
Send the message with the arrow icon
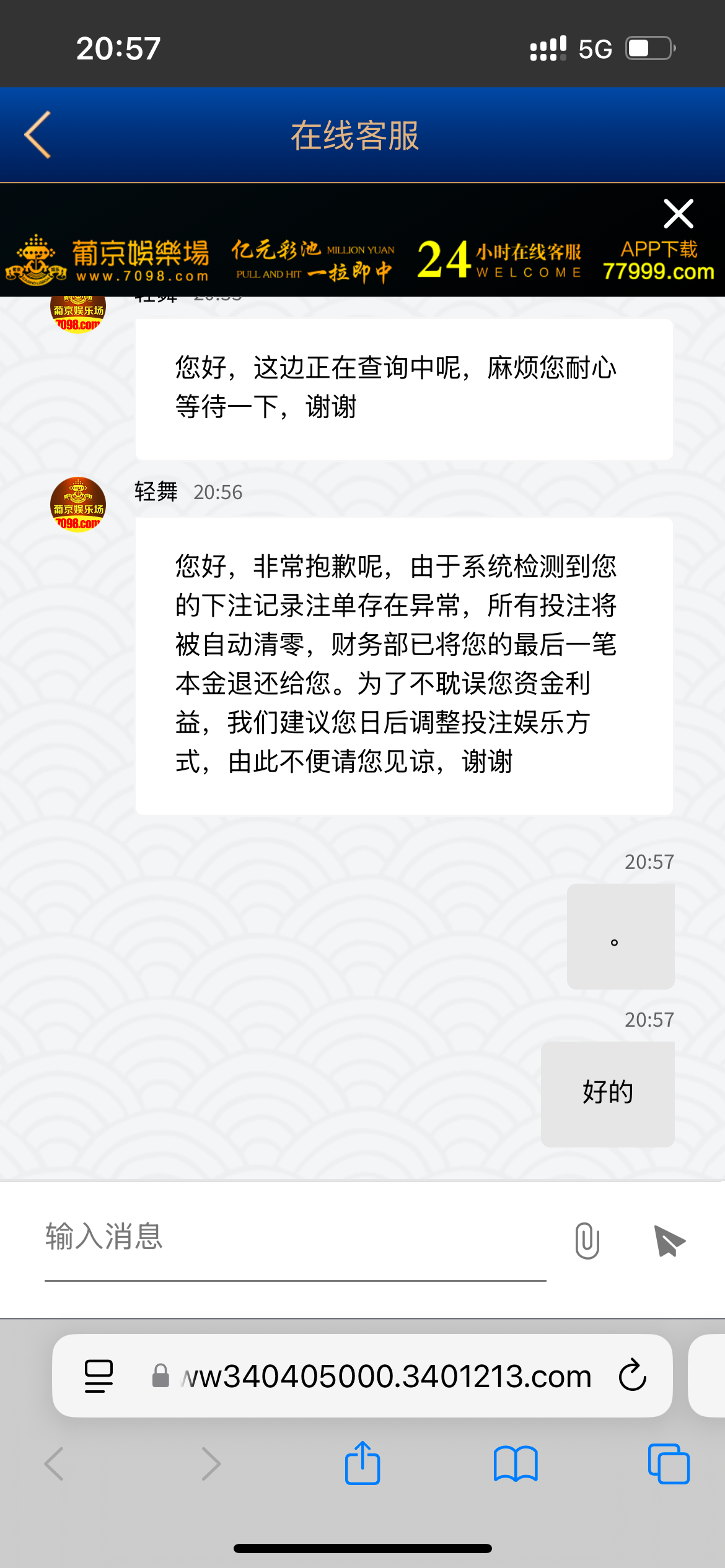[x=669, y=1240]
